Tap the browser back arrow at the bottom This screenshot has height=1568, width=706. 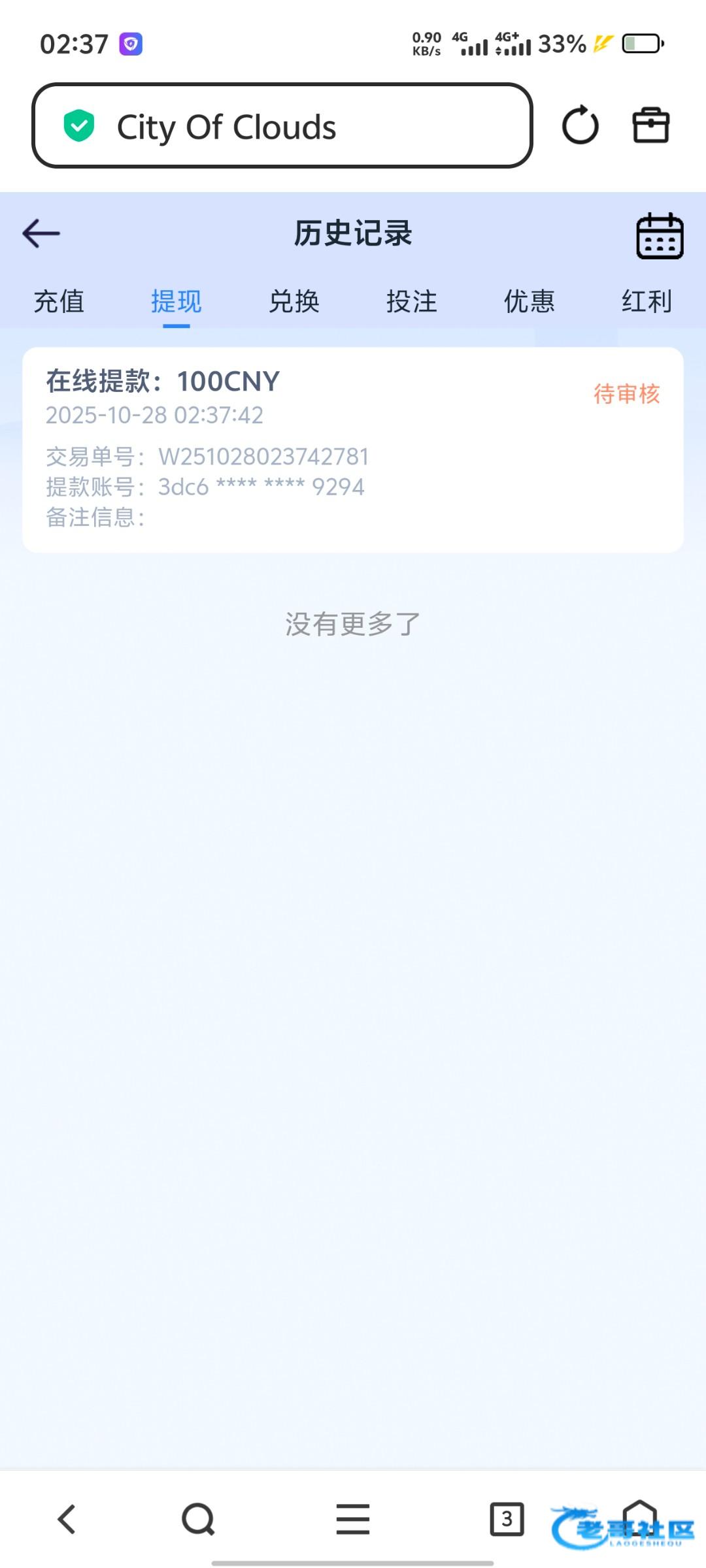67,1519
